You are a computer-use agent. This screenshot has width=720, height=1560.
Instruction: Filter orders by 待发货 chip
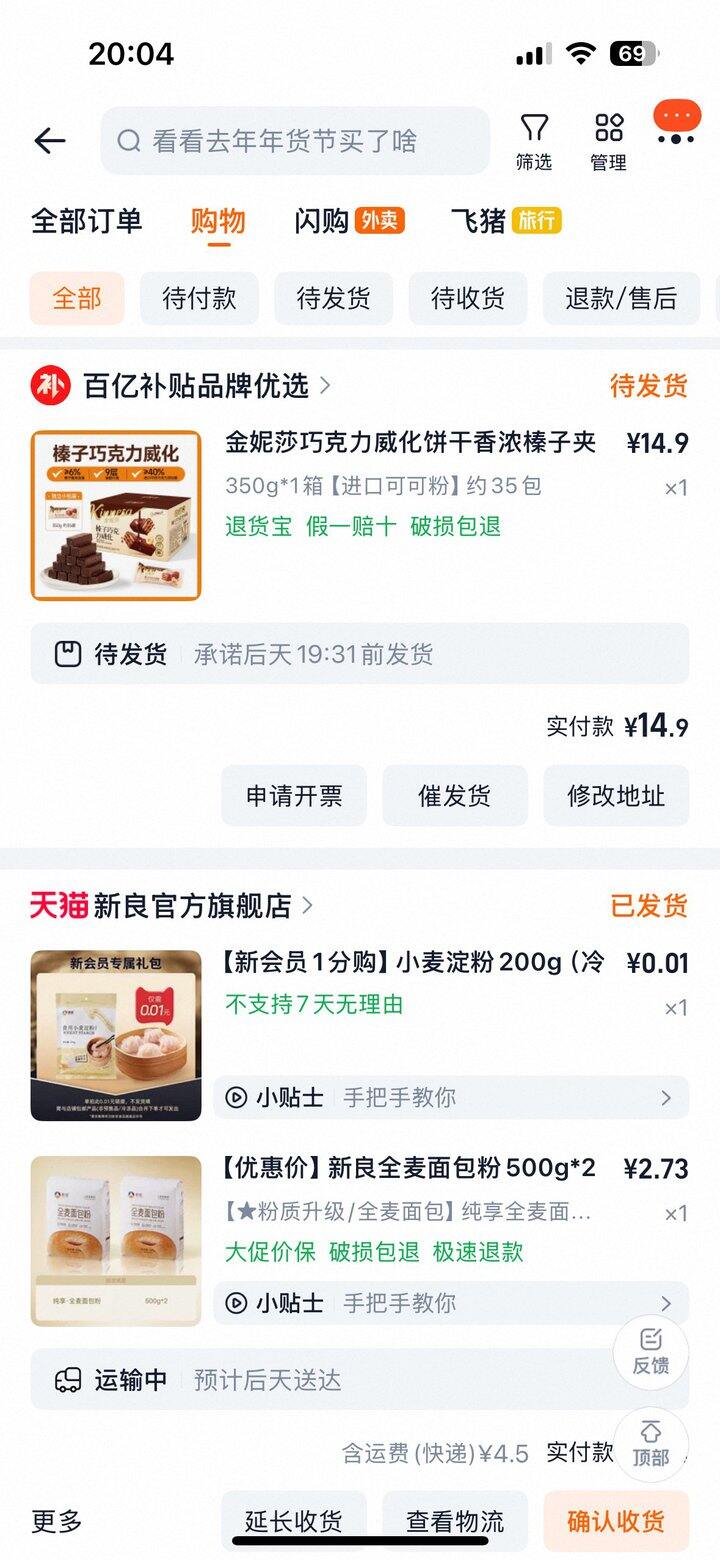click(x=333, y=298)
